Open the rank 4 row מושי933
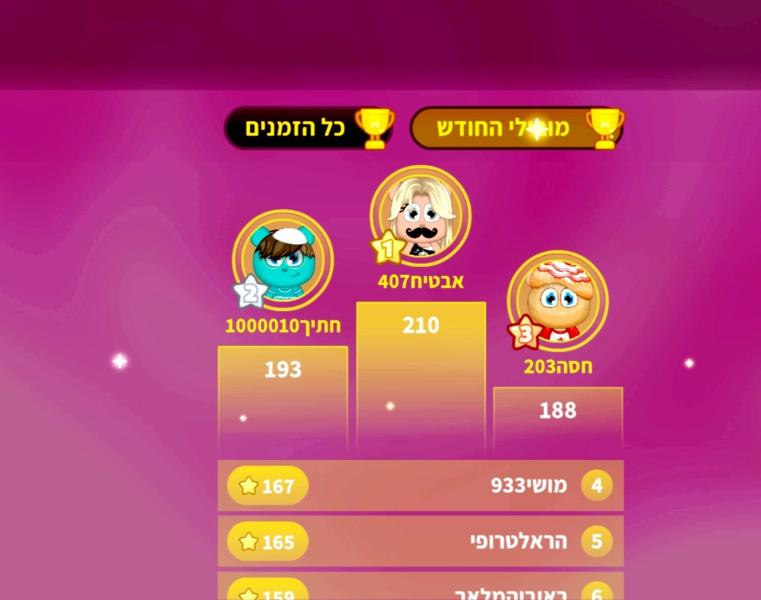This screenshot has height=600, width=761. point(420,486)
